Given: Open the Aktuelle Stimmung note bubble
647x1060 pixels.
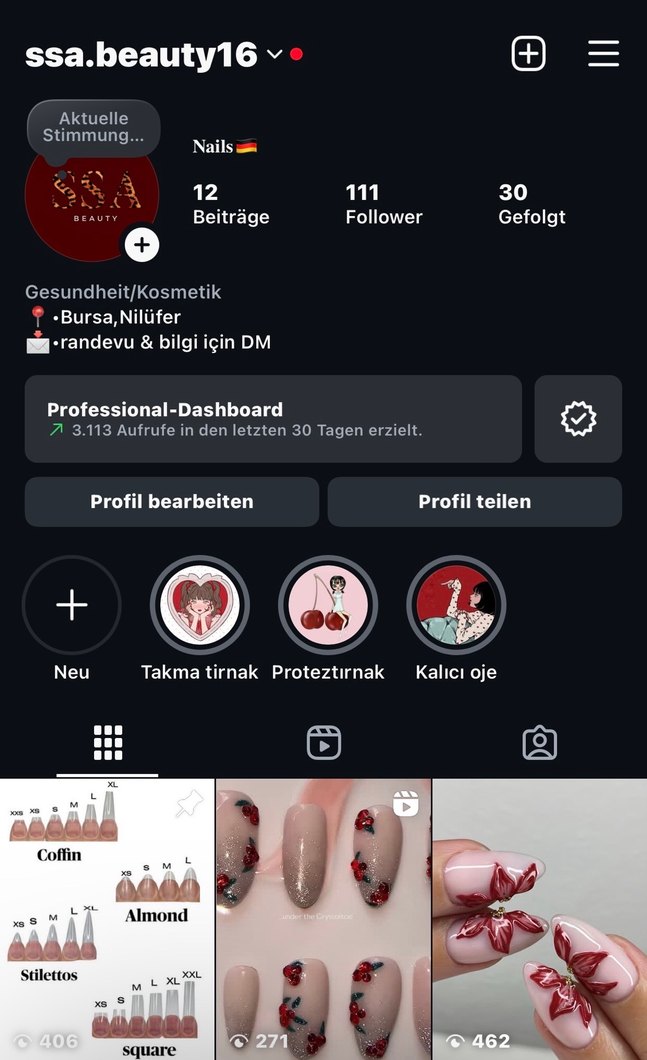Looking at the screenshot, I should [93, 127].
